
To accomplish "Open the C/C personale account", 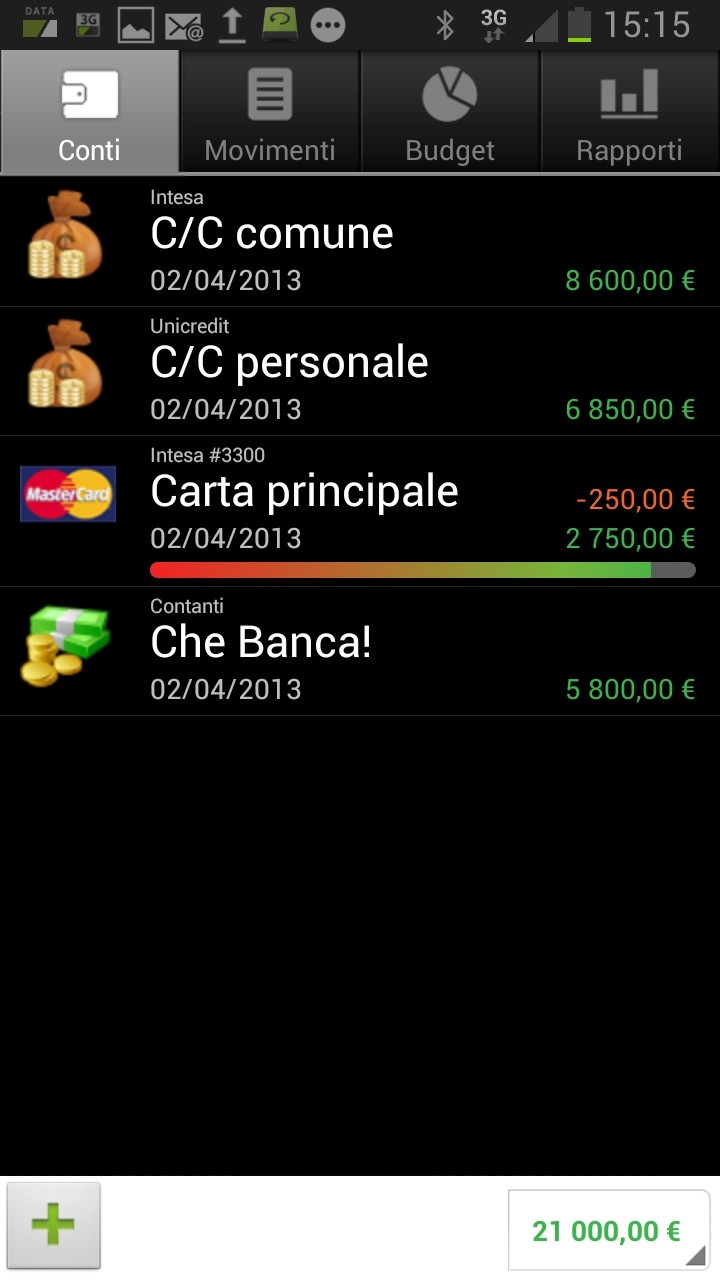I will click(x=360, y=371).
